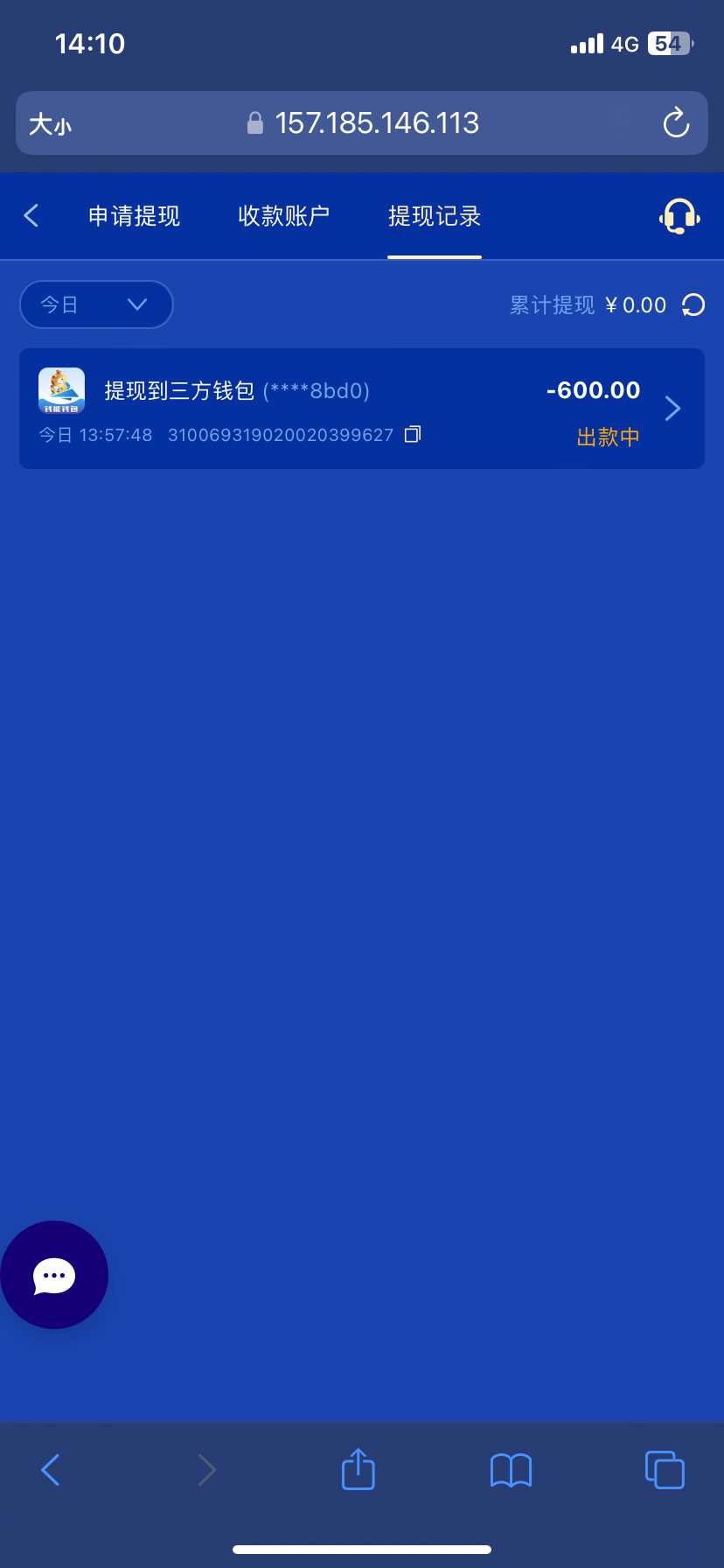Share this page via Safari share button
The image size is (724, 1568).
pos(358,1469)
